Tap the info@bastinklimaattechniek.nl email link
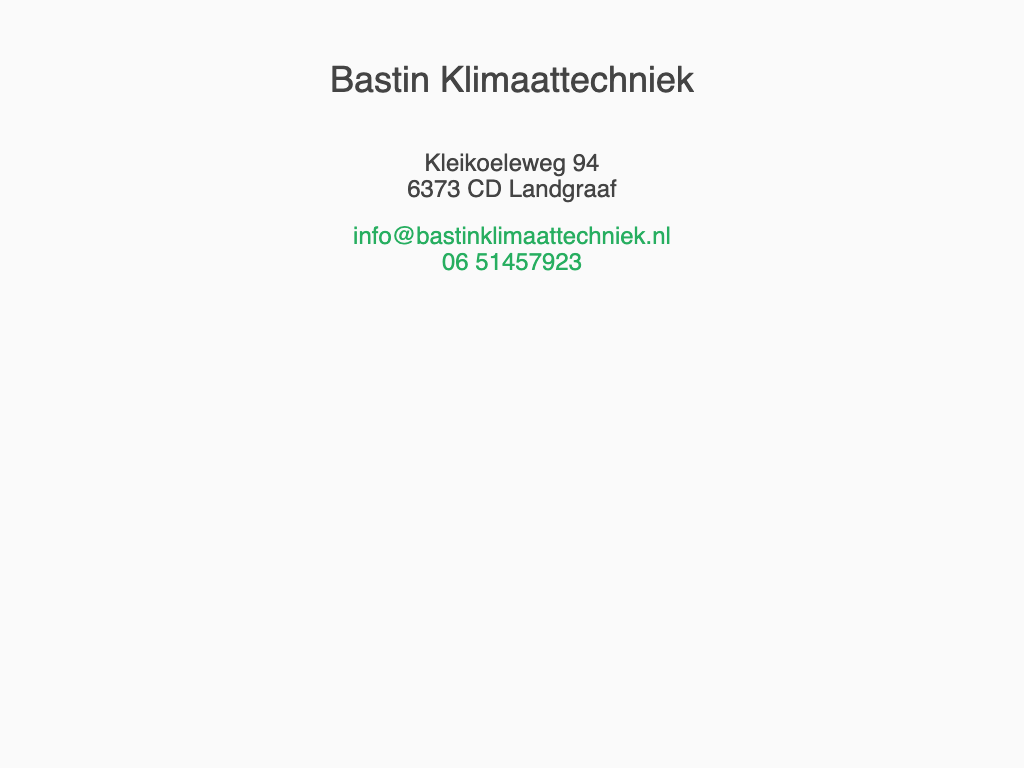Screen dimensions: 1024x768 coord(511,236)
